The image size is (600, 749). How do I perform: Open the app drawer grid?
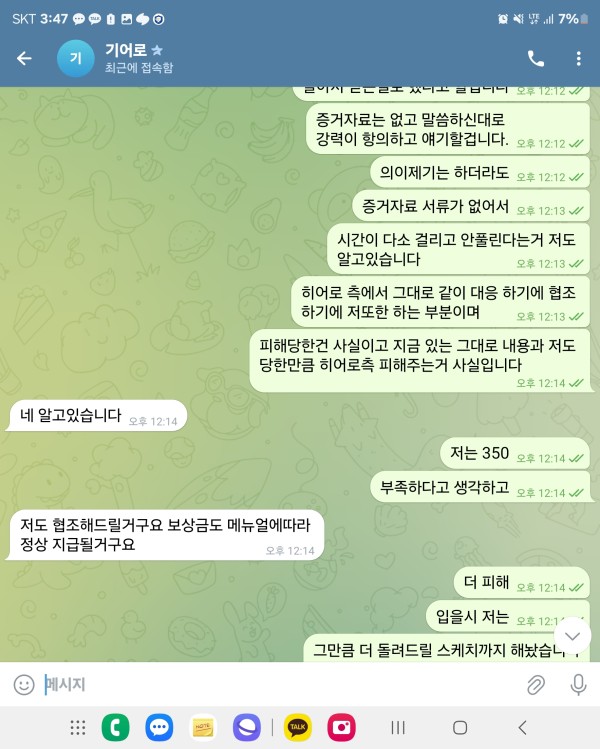pos(77,727)
